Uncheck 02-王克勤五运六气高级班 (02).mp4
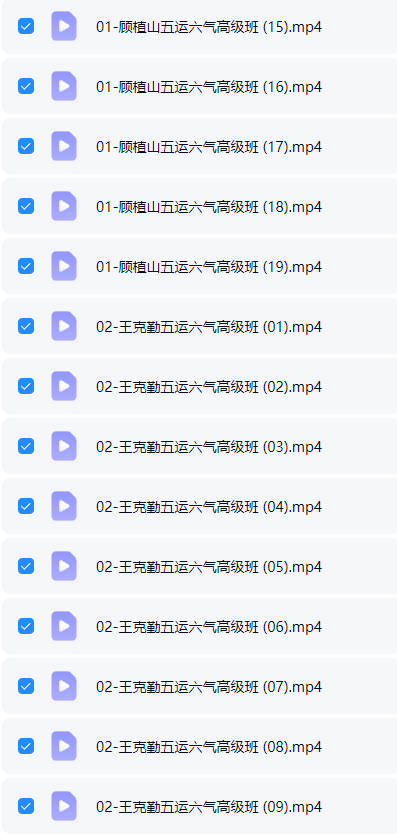 (x=26, y=386)
